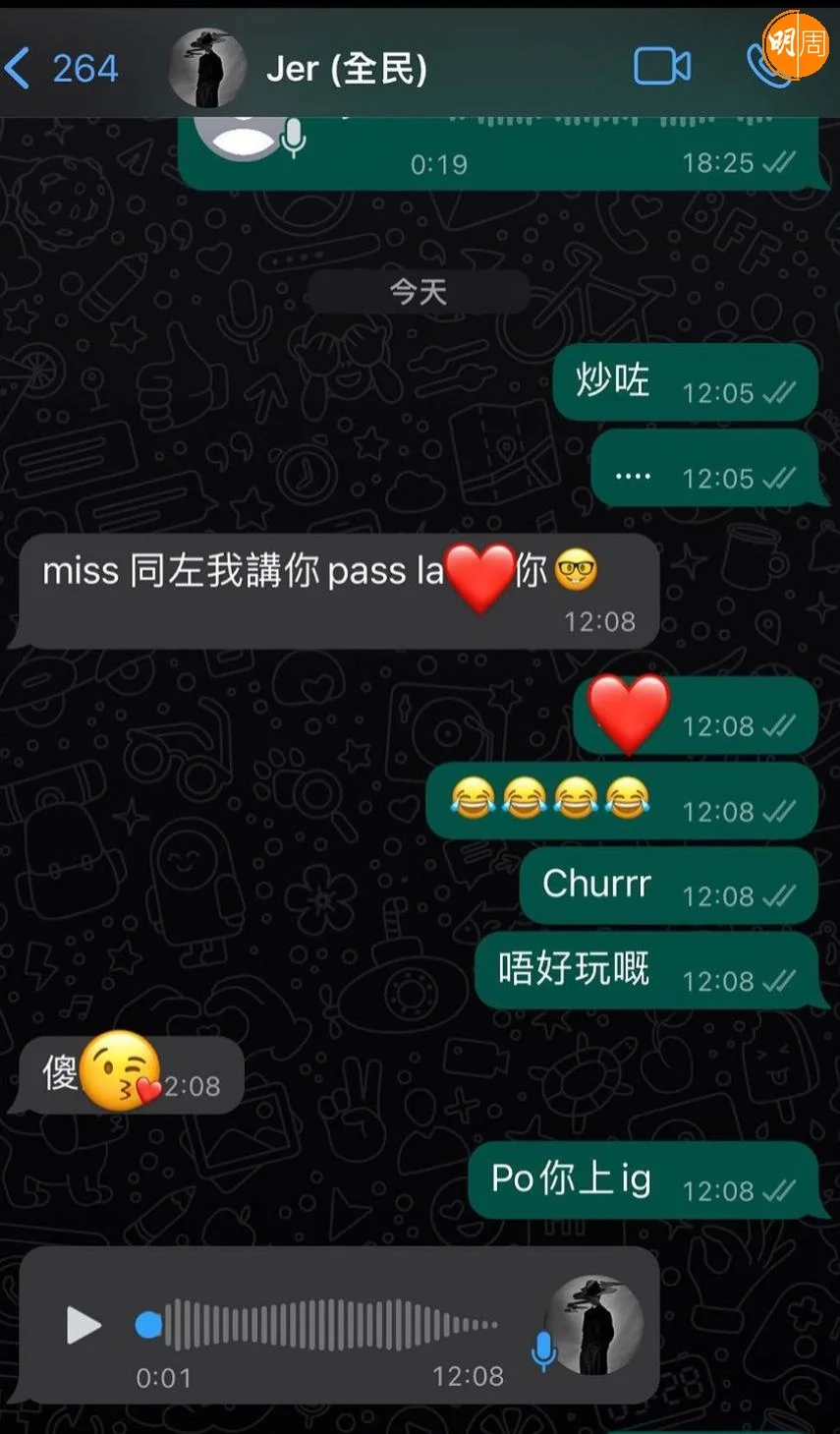
Task: Start a video call with Jer
Action: (x=661, y=68)
